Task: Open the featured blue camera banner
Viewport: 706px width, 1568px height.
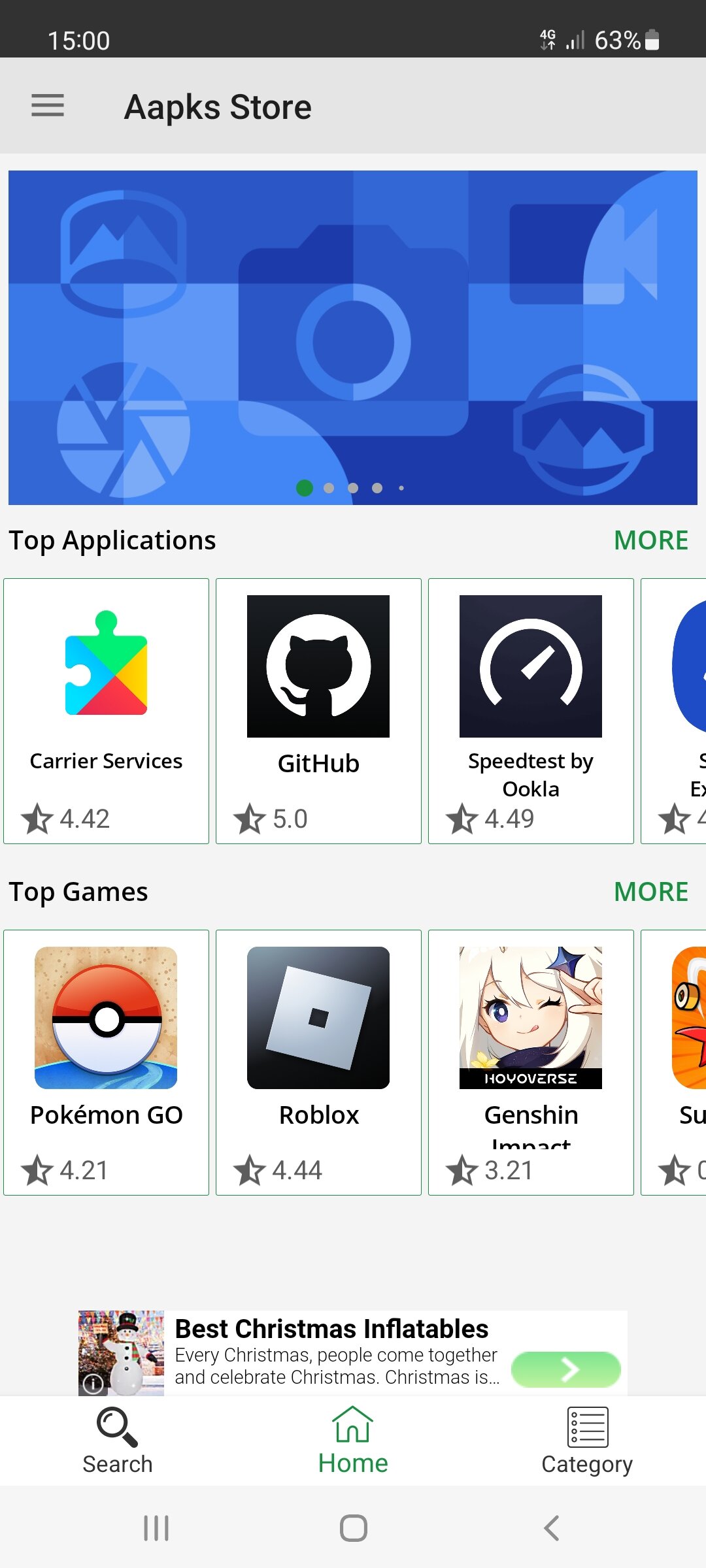Action: click(353, 337)
